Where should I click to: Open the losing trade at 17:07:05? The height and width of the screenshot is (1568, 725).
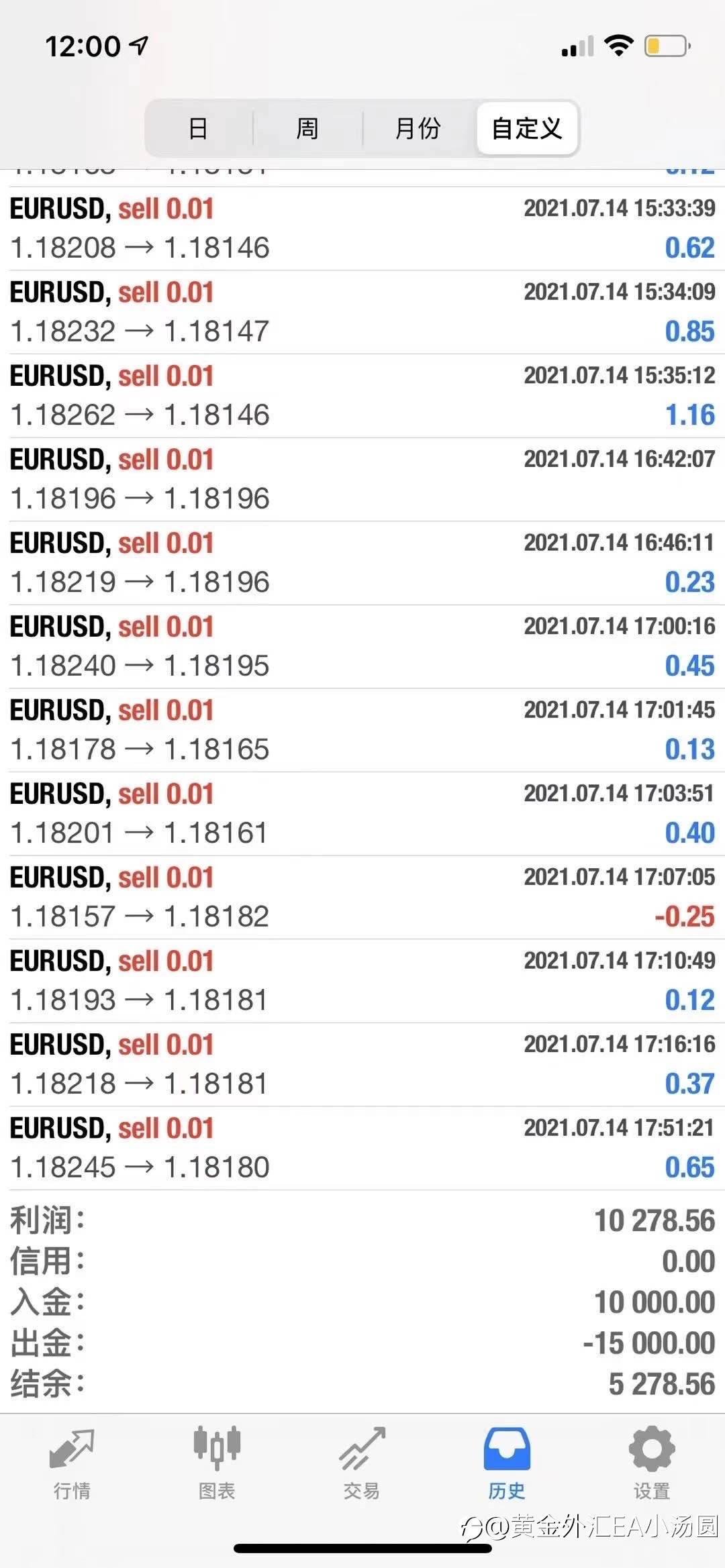point(362,897)
